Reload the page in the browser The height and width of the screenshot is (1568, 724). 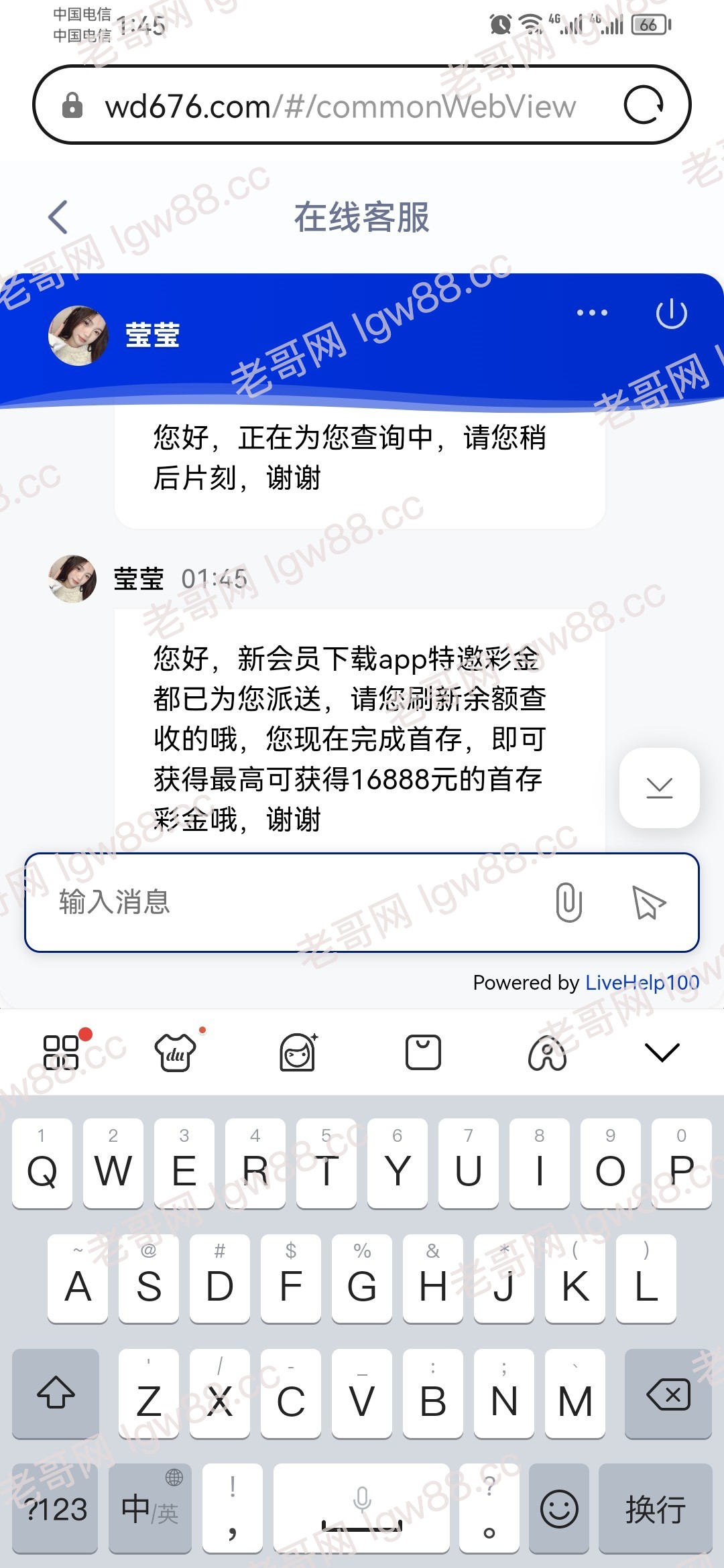coord(644,105)
